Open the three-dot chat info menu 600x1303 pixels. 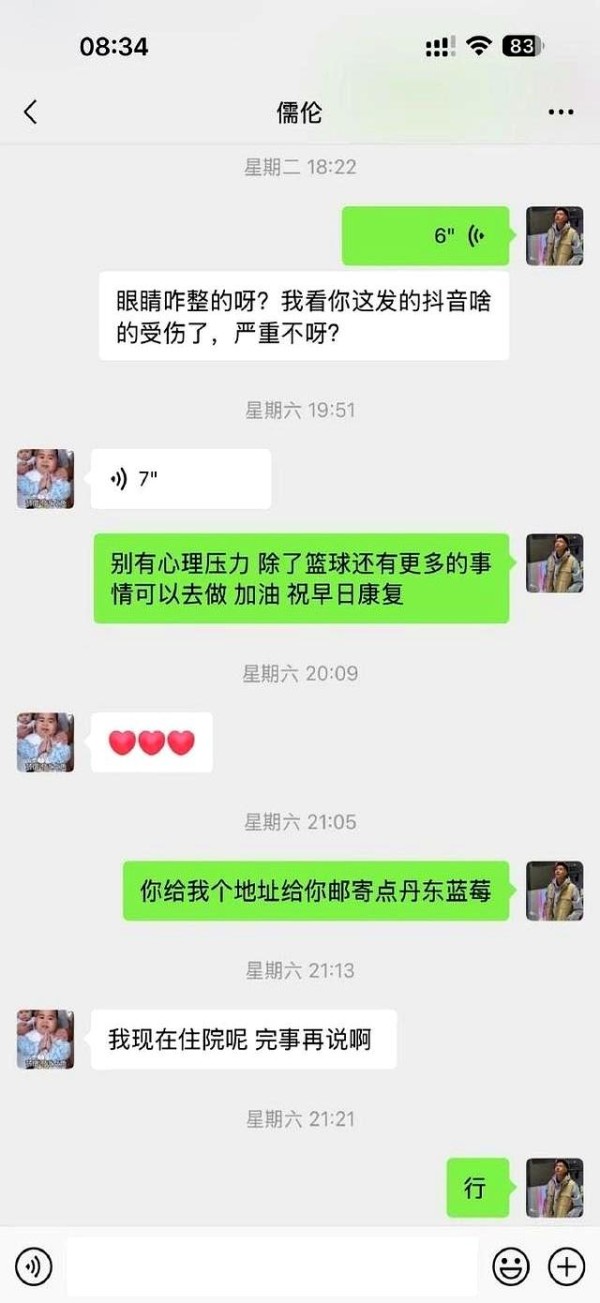coord(561,112)
